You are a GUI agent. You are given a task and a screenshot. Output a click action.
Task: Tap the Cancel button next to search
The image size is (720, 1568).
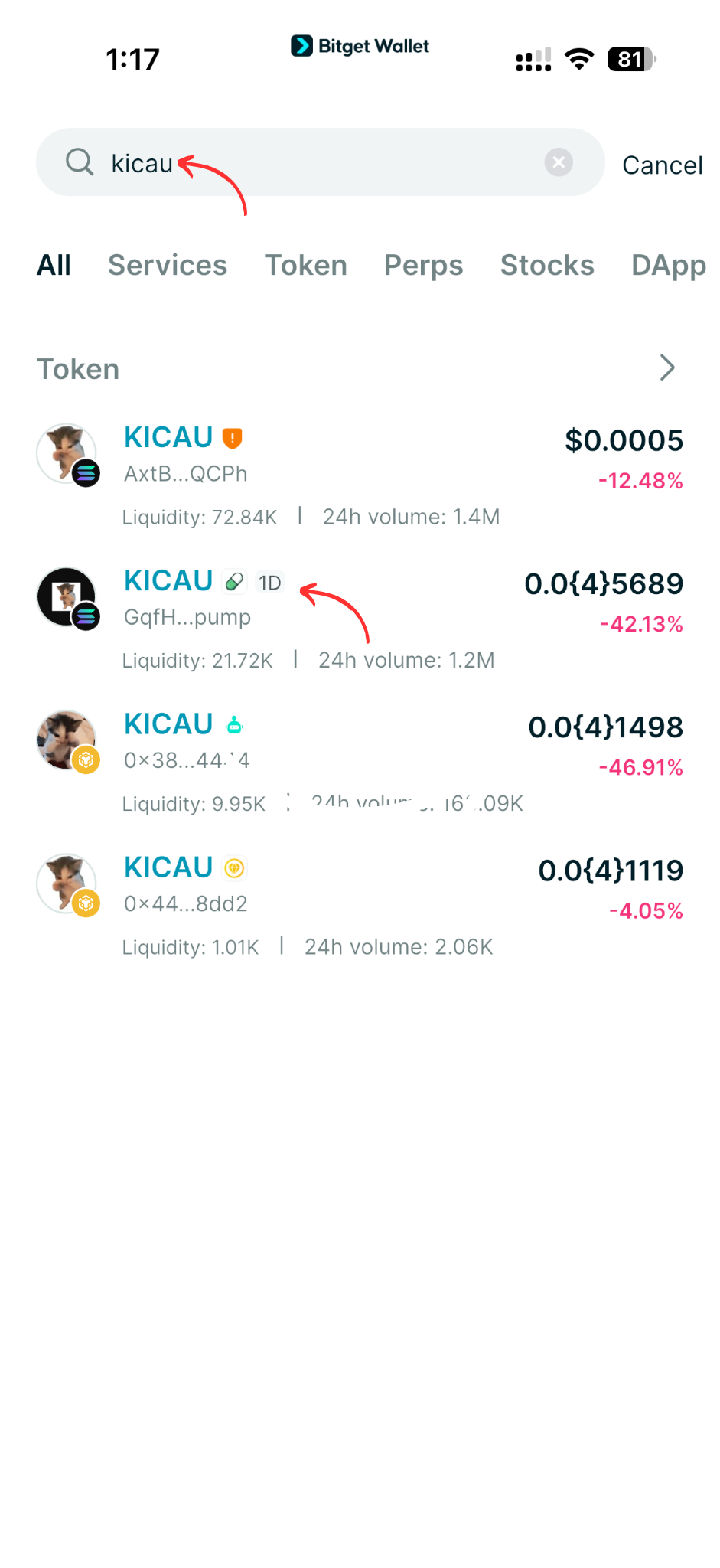click(663, 165)
